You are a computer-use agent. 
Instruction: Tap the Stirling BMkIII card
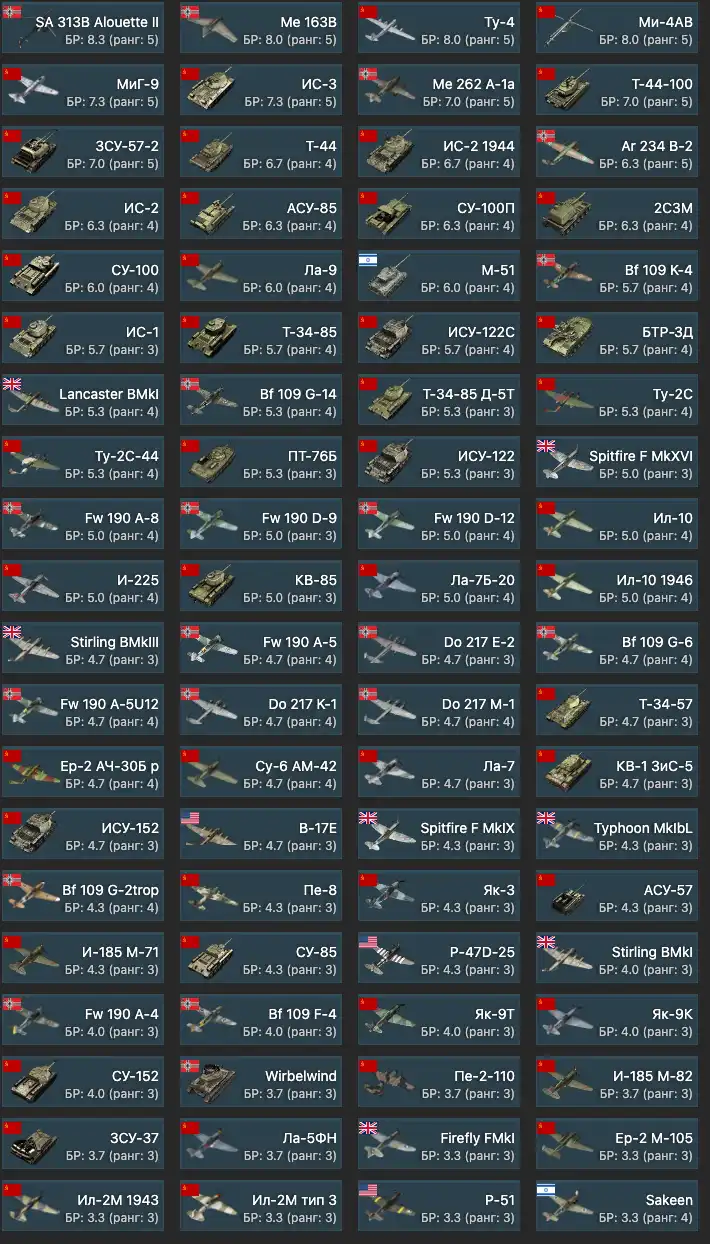[82, 648]
